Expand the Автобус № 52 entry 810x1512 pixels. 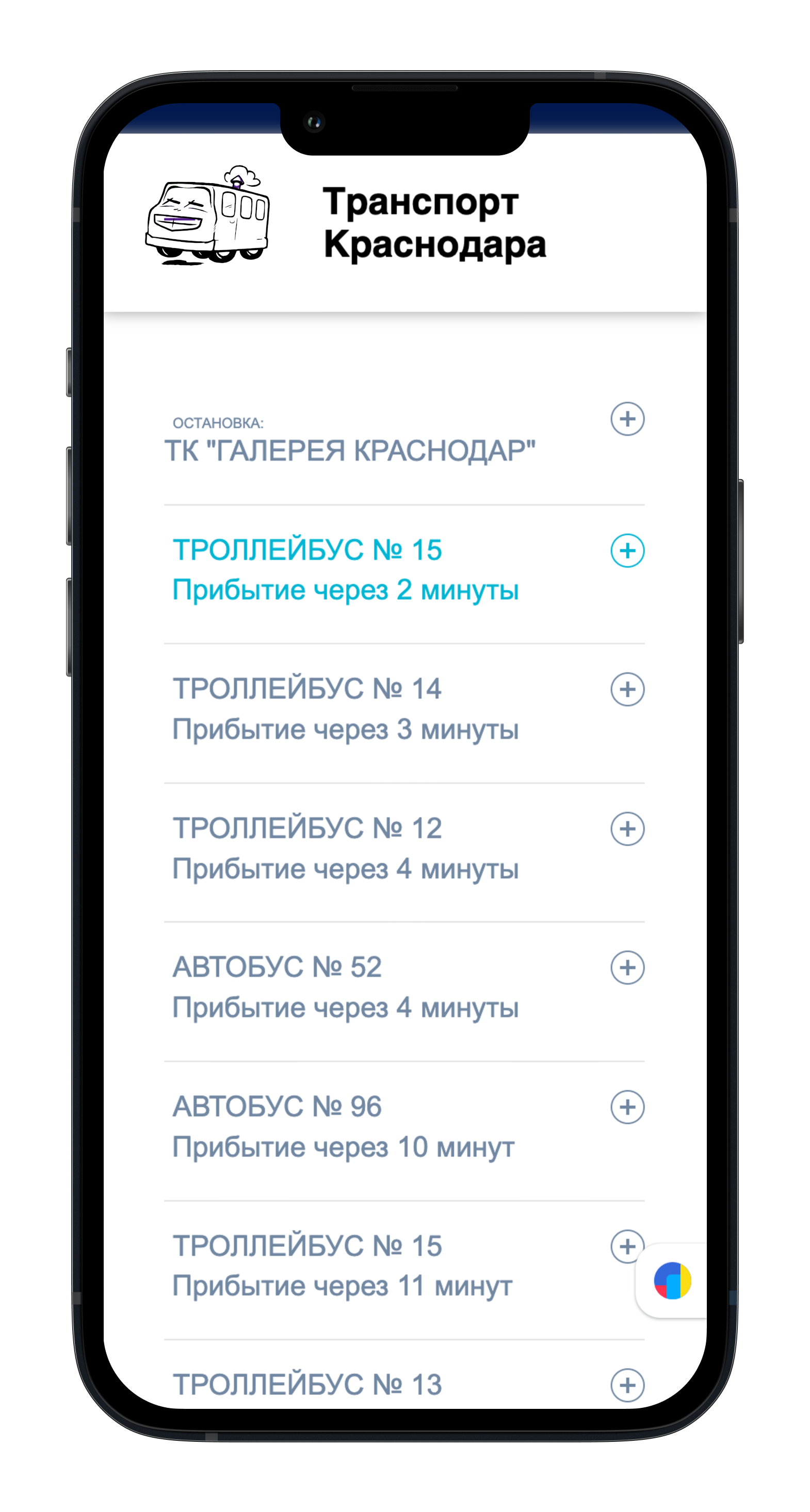click(627, 967)
